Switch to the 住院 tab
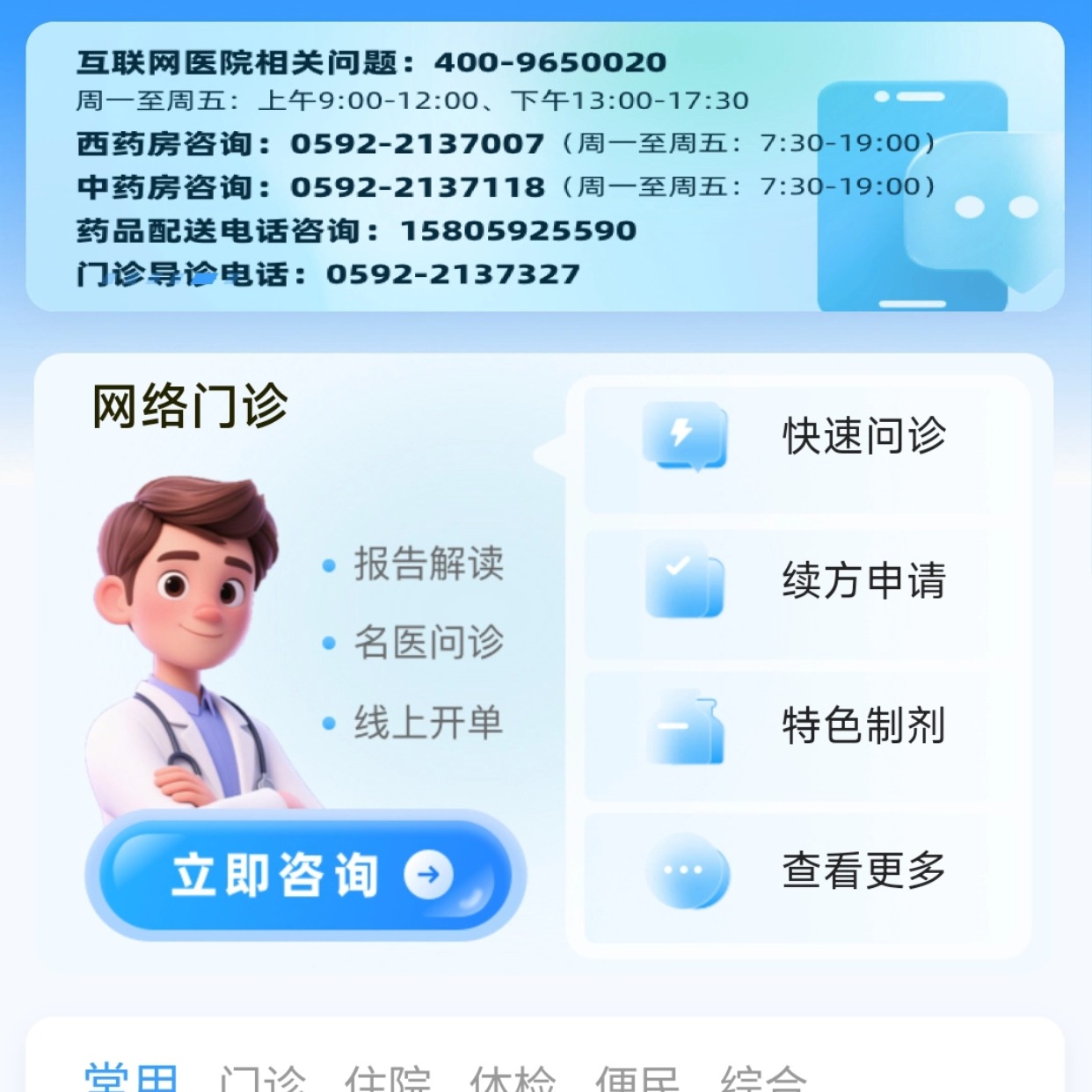Image resolution: width=1092 pixels, height=1092 pixels. point(388,1080)
